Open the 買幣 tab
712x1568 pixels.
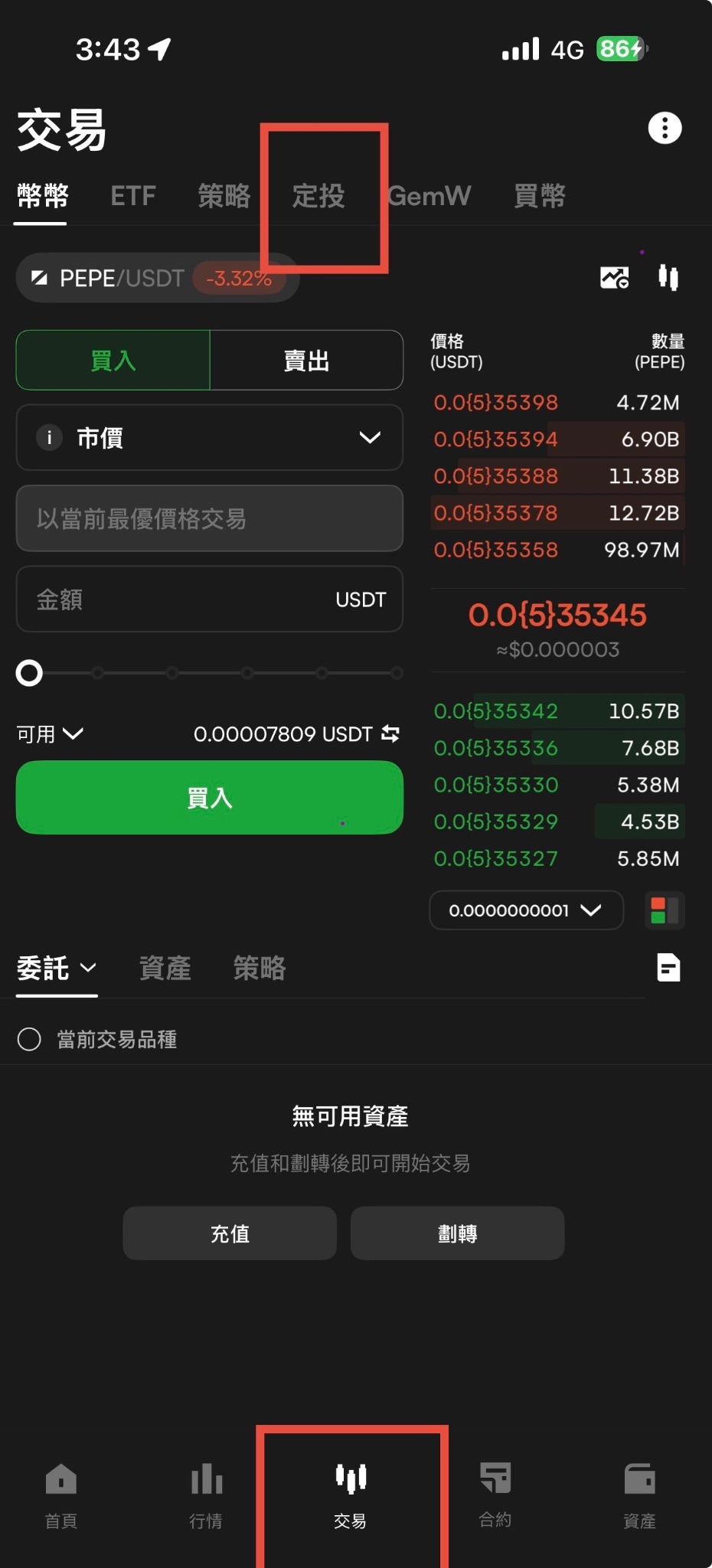click(x=540, y=196)
